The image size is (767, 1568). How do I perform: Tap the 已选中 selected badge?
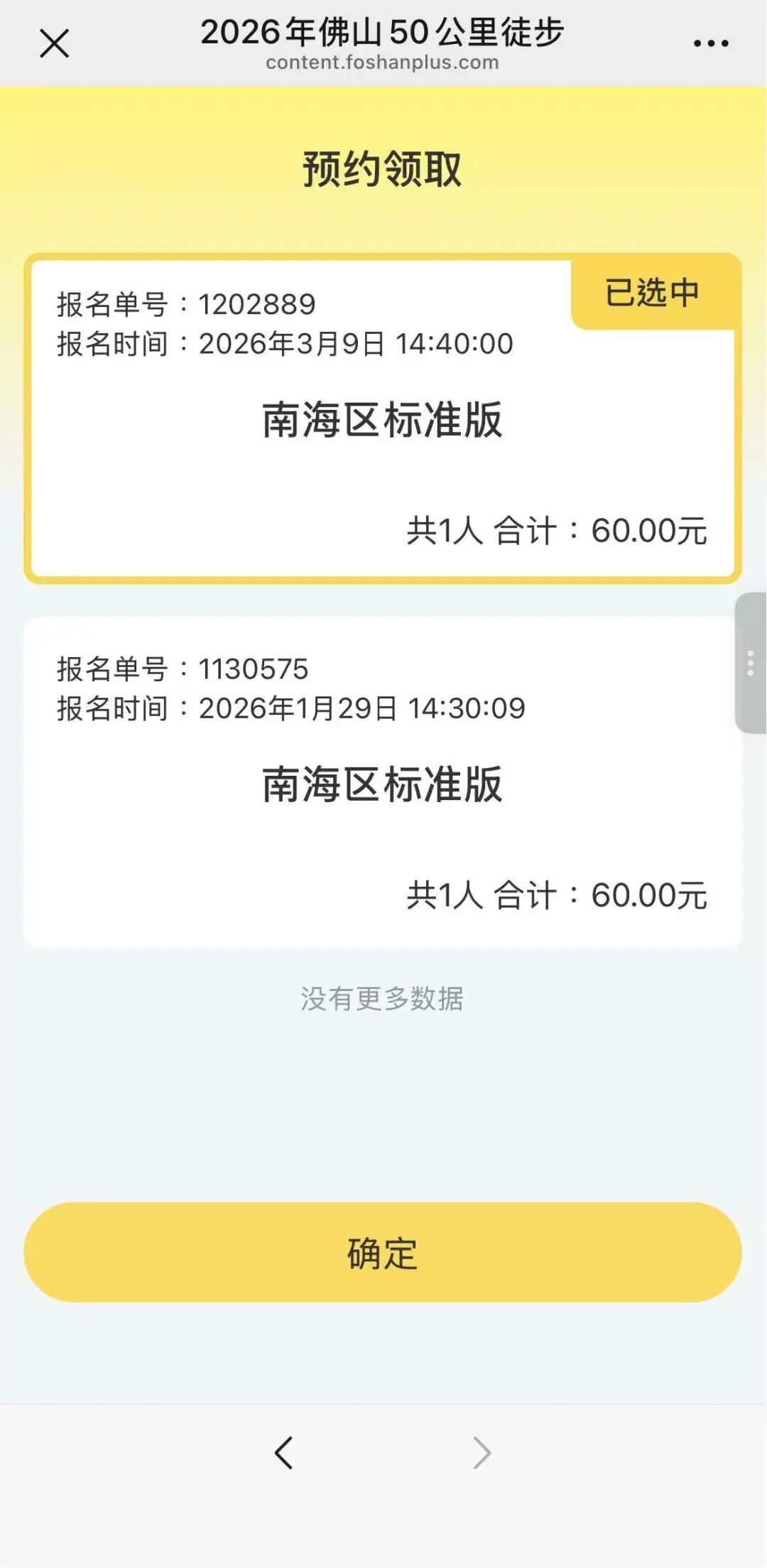coord(653,291)
